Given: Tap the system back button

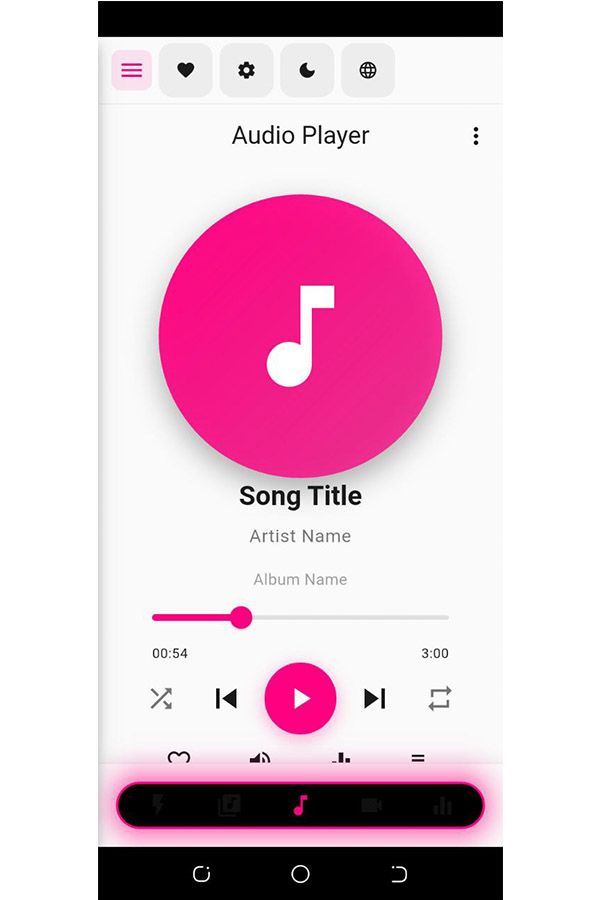Looking at the screenshot, I should 399,874.
